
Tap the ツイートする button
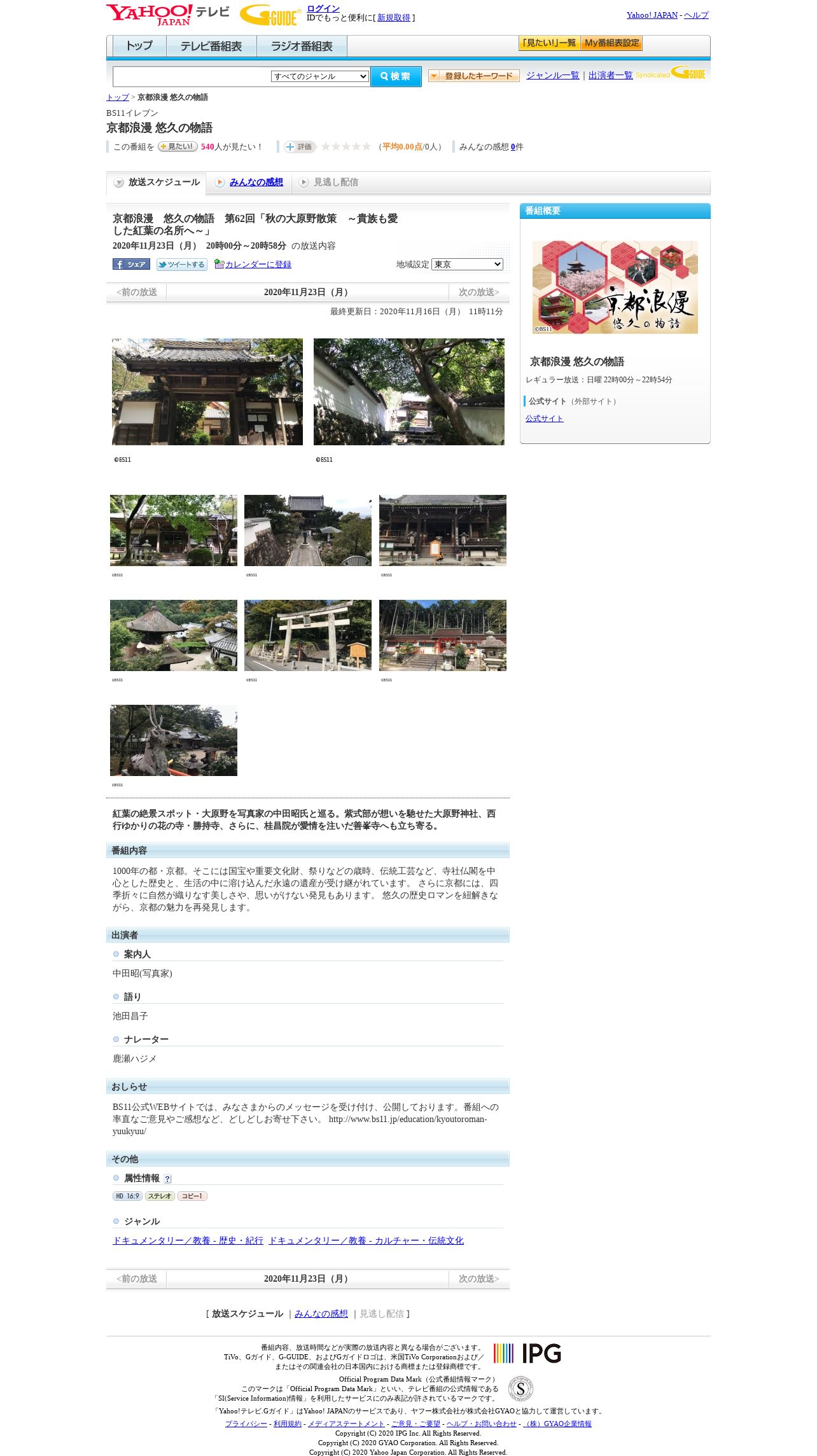(182, 265)
